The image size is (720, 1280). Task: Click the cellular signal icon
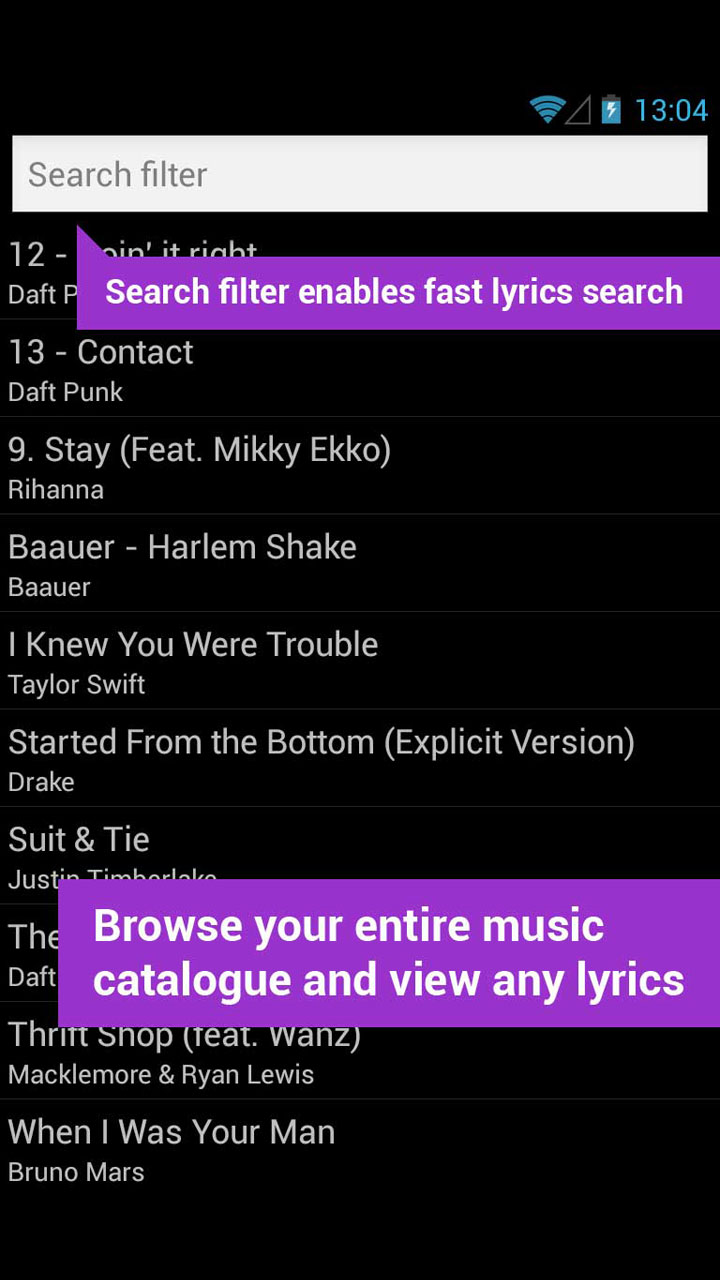578,109
